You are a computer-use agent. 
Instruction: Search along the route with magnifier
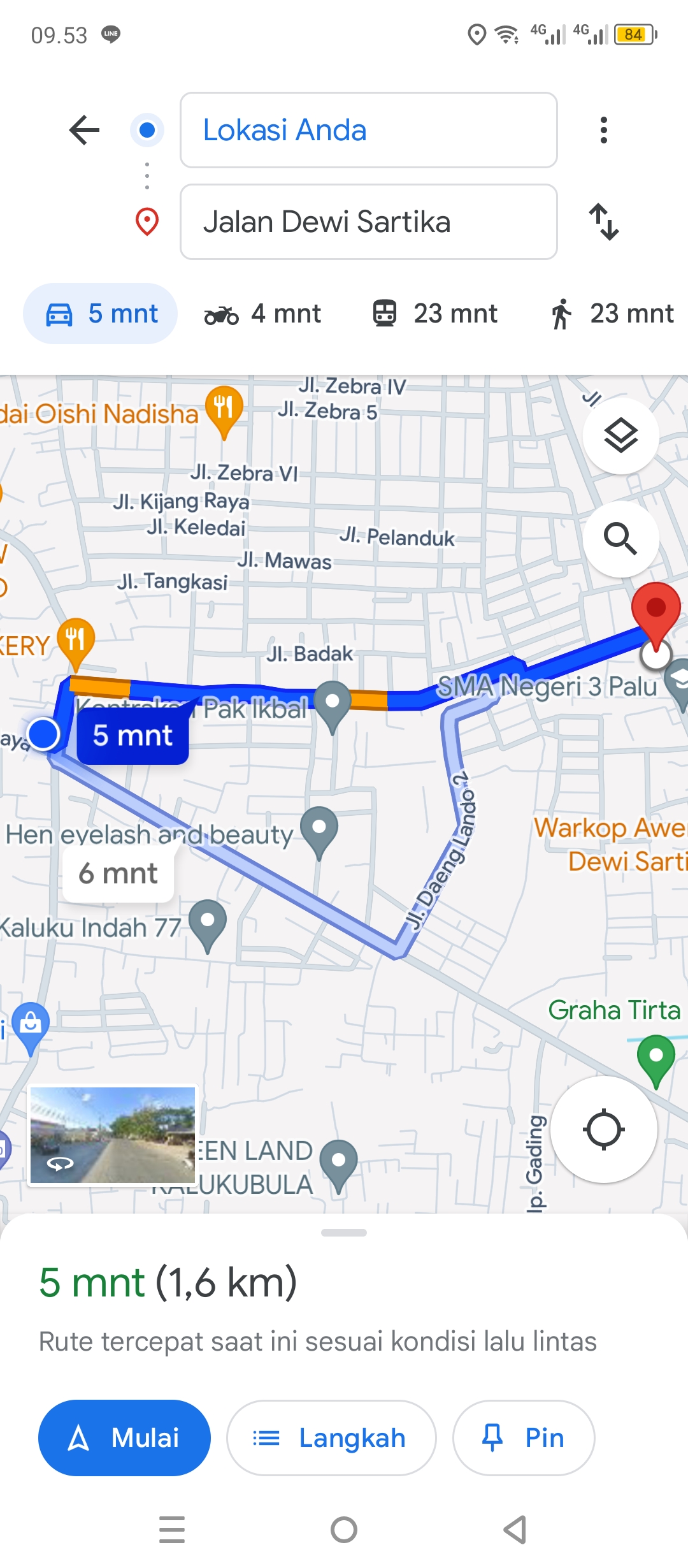point(620,539)
